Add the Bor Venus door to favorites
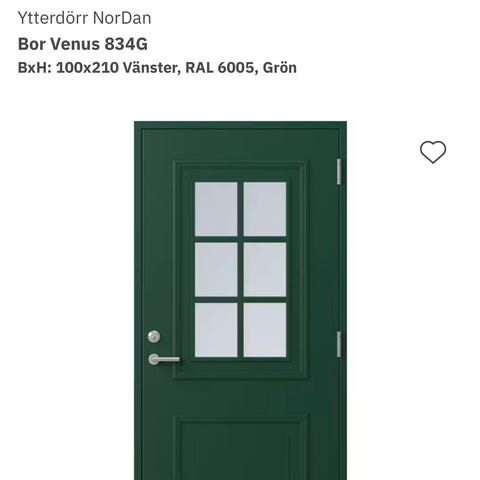480x480 pixels. pos(433,152)
